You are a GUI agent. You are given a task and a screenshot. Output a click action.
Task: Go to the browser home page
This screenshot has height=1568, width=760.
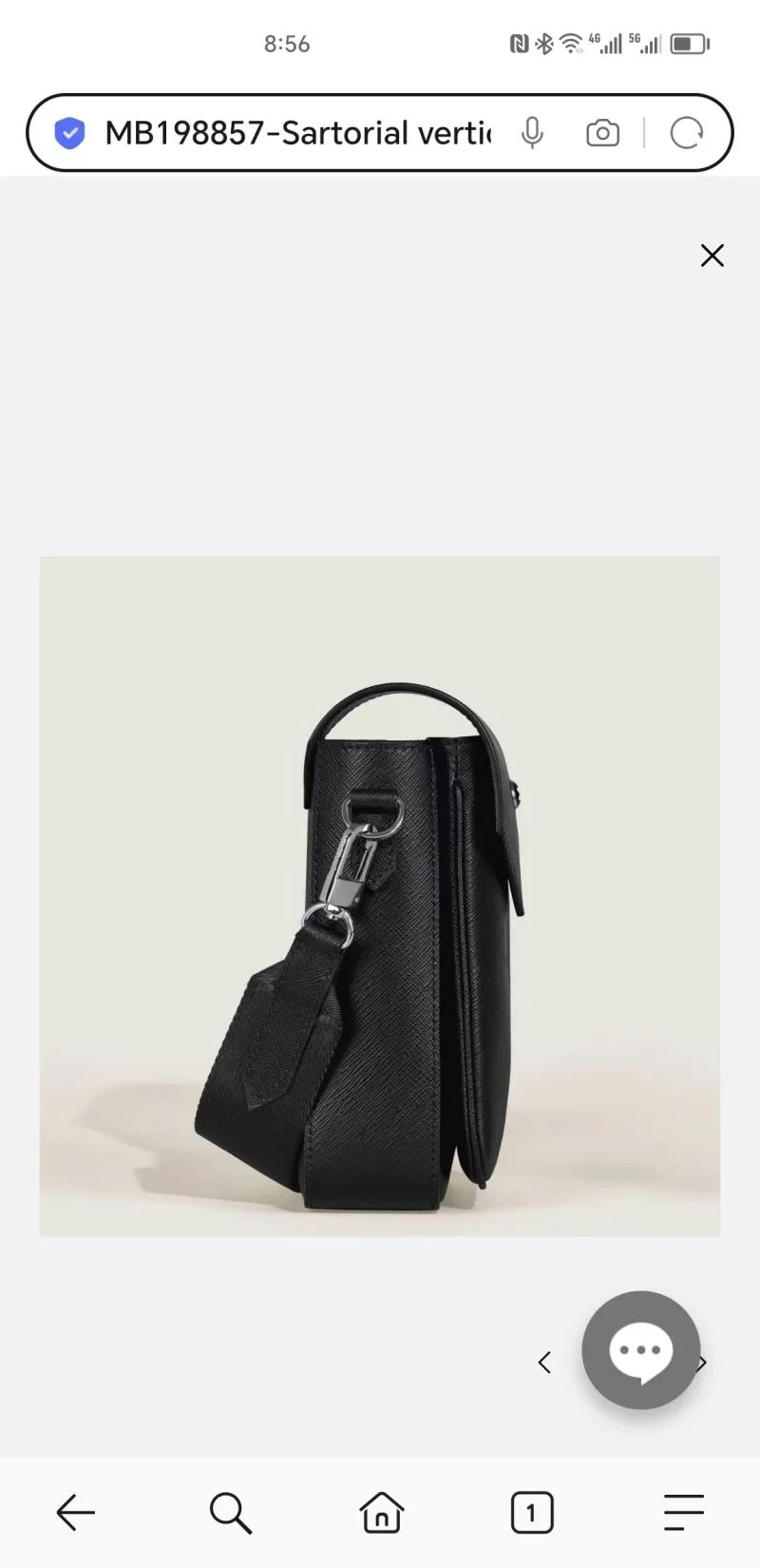coord(381,1512)
